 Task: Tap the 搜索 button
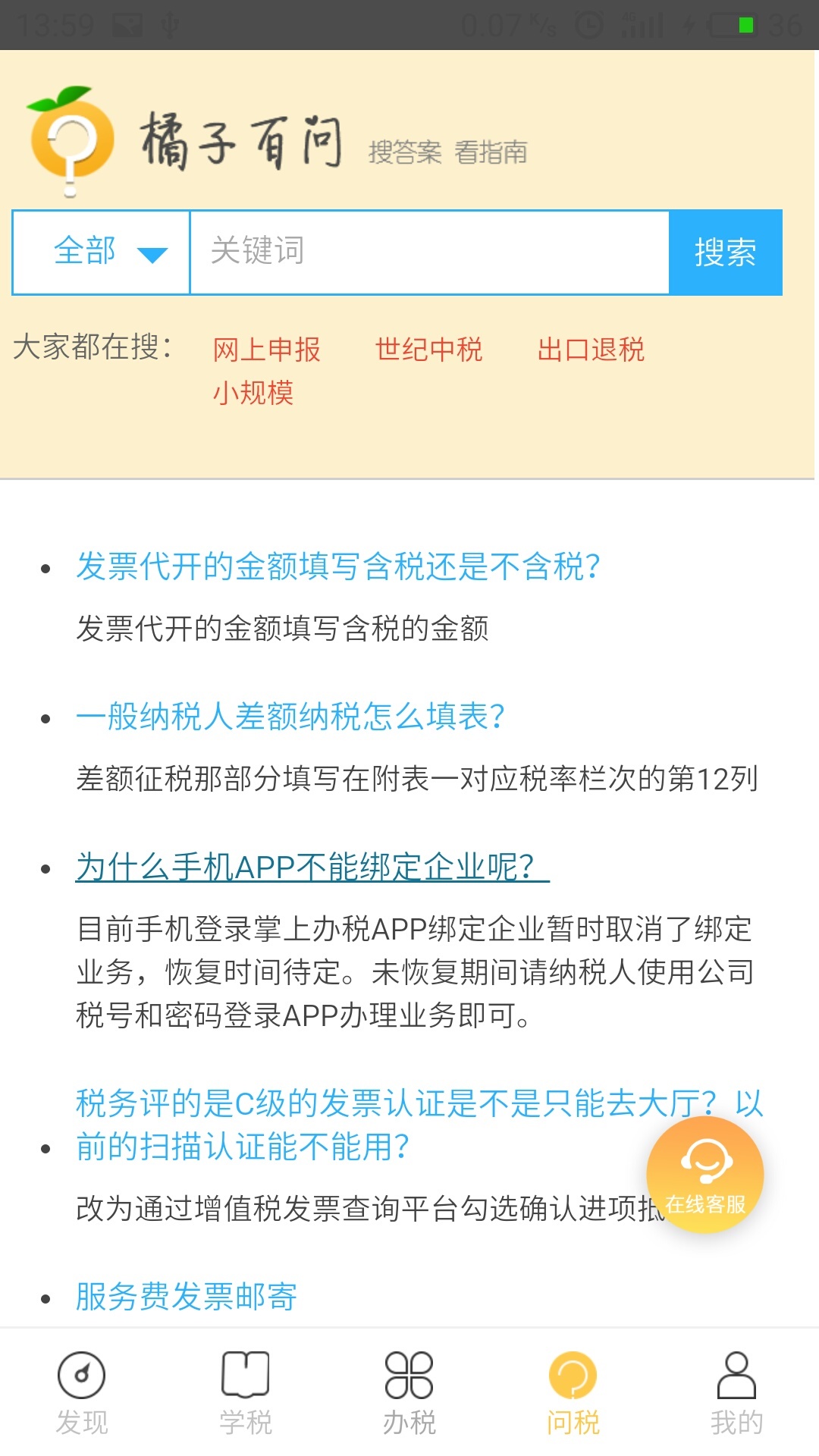point(725,252)
